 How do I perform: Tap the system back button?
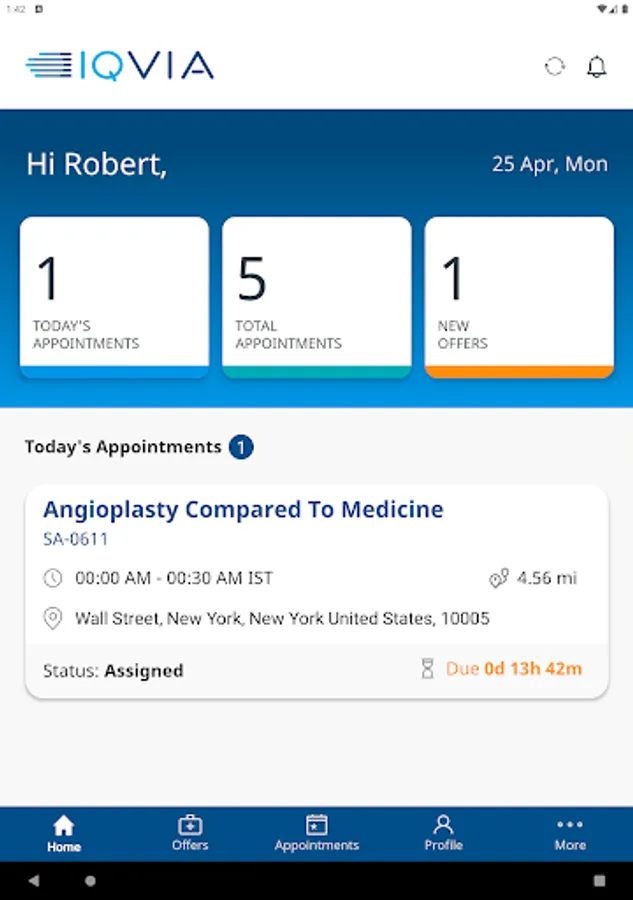pyautogui.click(x=34, y=881)
